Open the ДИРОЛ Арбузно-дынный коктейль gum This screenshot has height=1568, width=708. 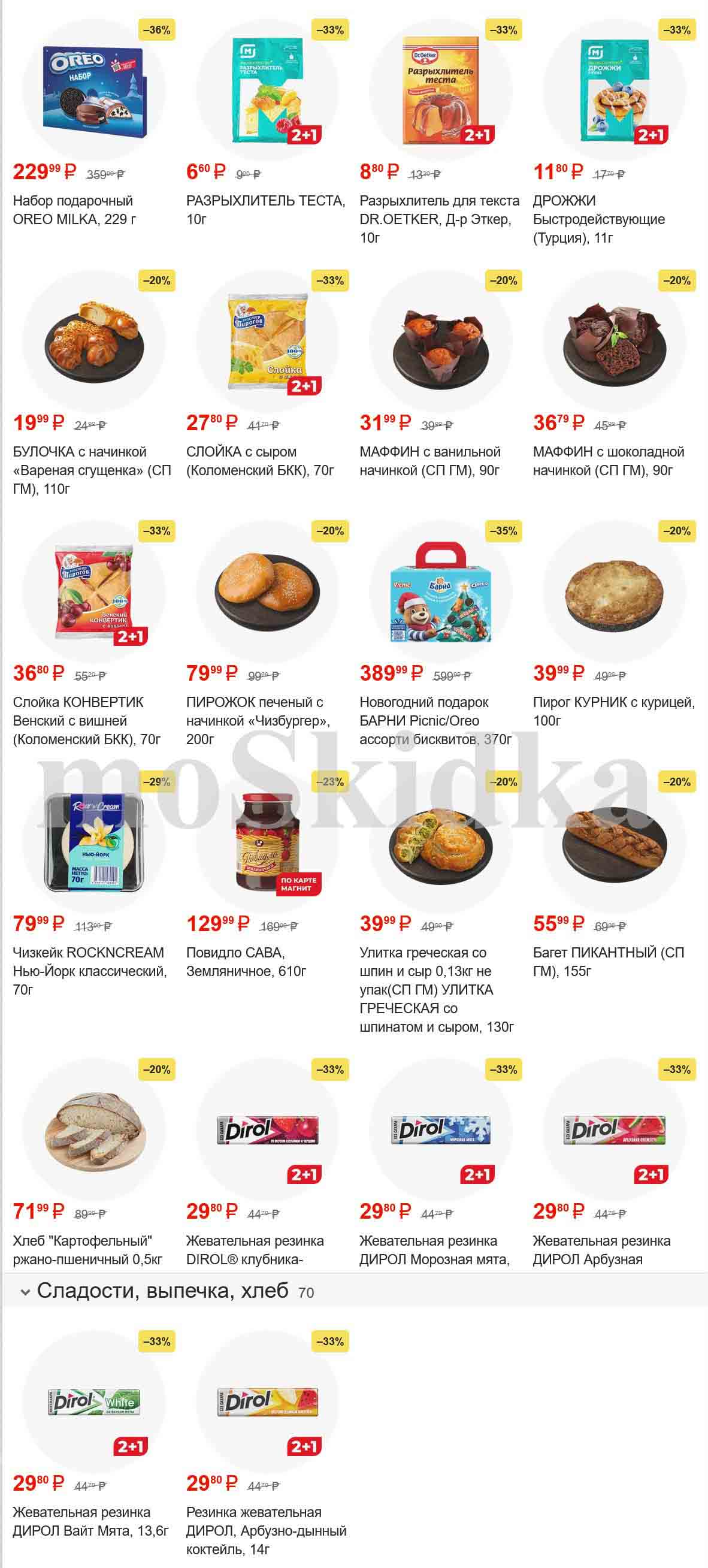(x=267, y=1403)
